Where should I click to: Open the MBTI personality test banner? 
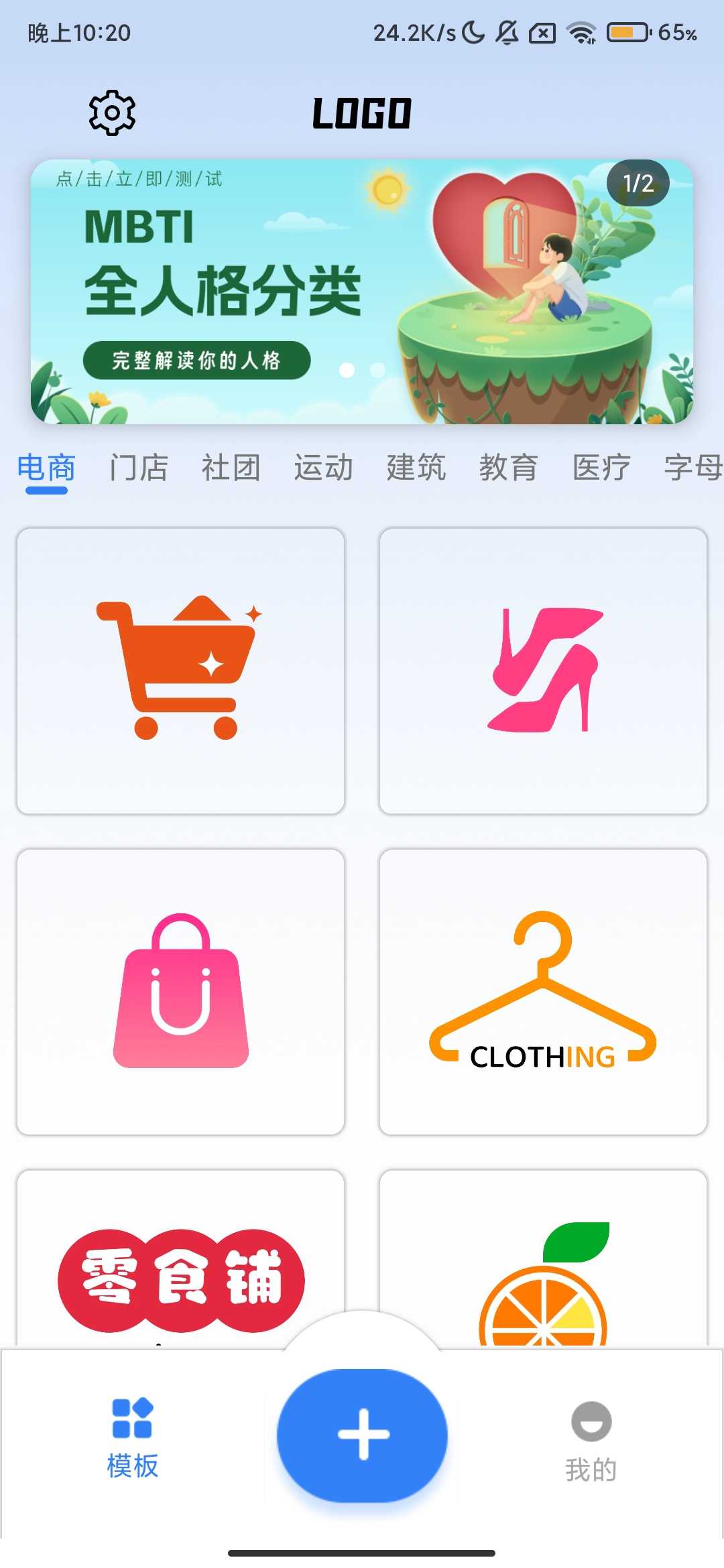point(362,291)
